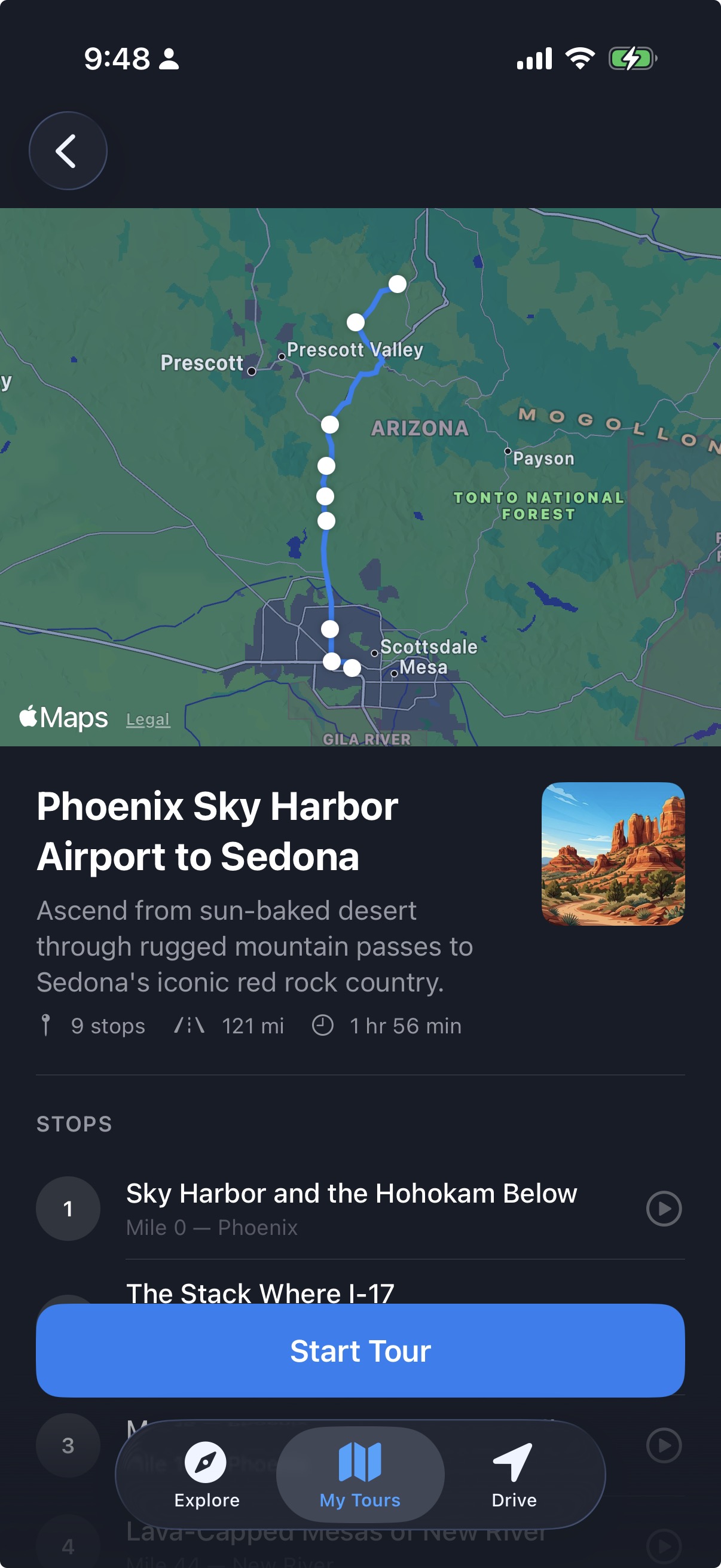The image size is (721, 1568).
Task: Tap the distance icon next to 121 mi
Action: tap(190, 1026)
